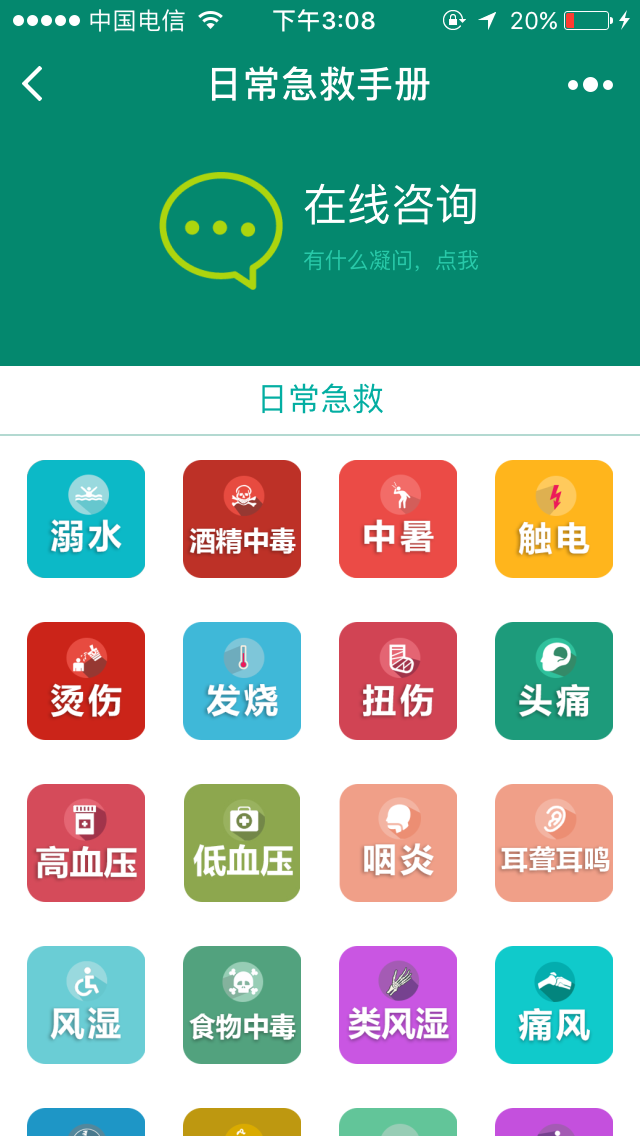Select the 扭伤 sprain tile
640x1136 pixels.
click(398, 681)
